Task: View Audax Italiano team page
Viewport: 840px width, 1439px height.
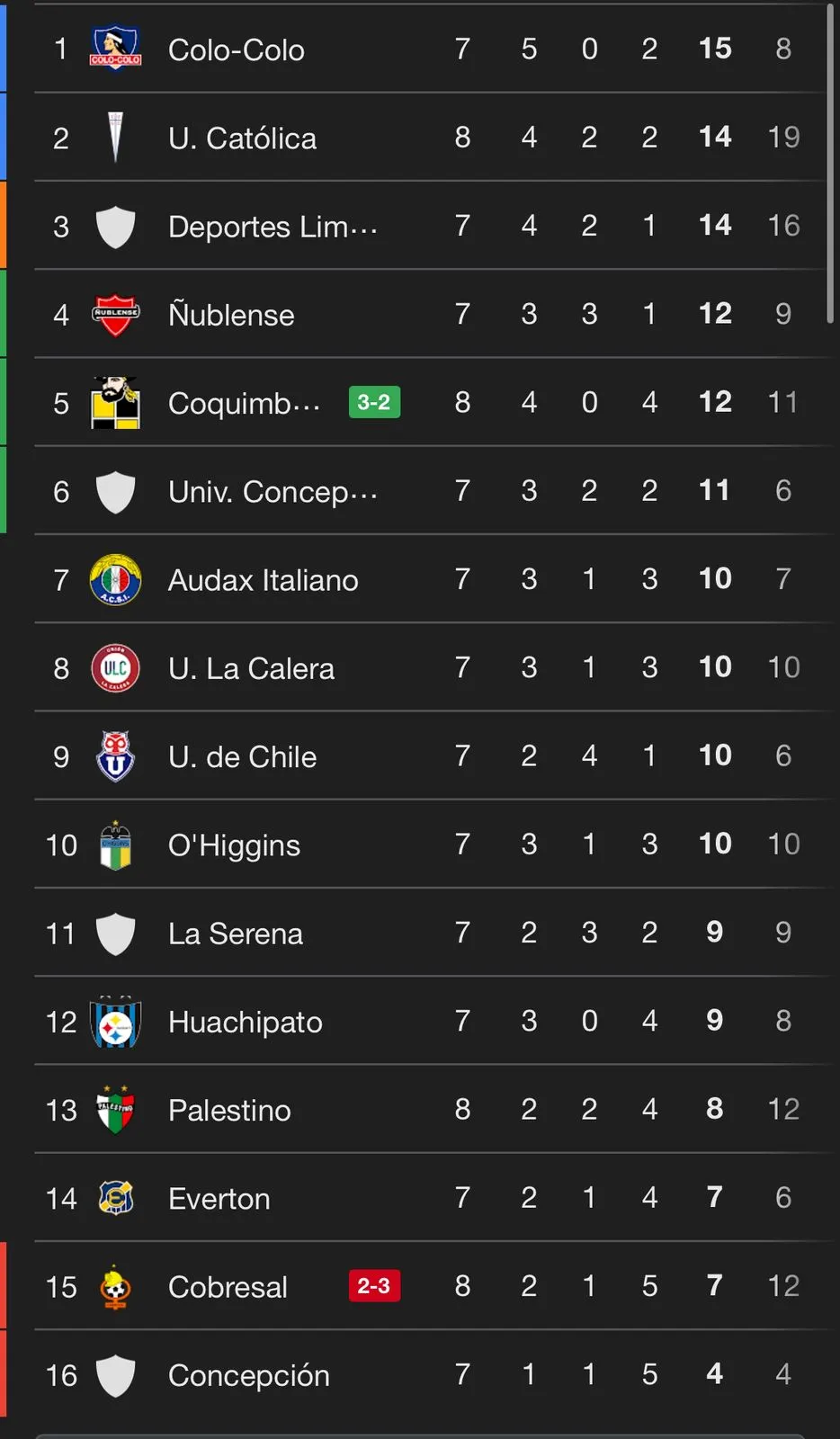Action: coord(263,580)
